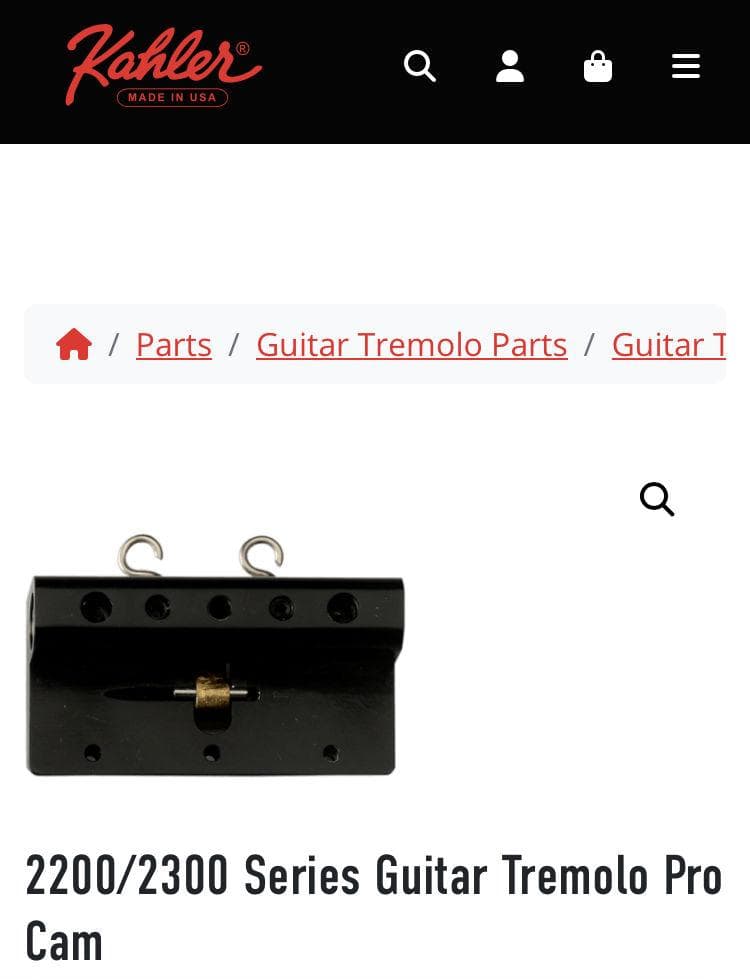View the shopping bag
750x979 pixels.
[598, 67]
